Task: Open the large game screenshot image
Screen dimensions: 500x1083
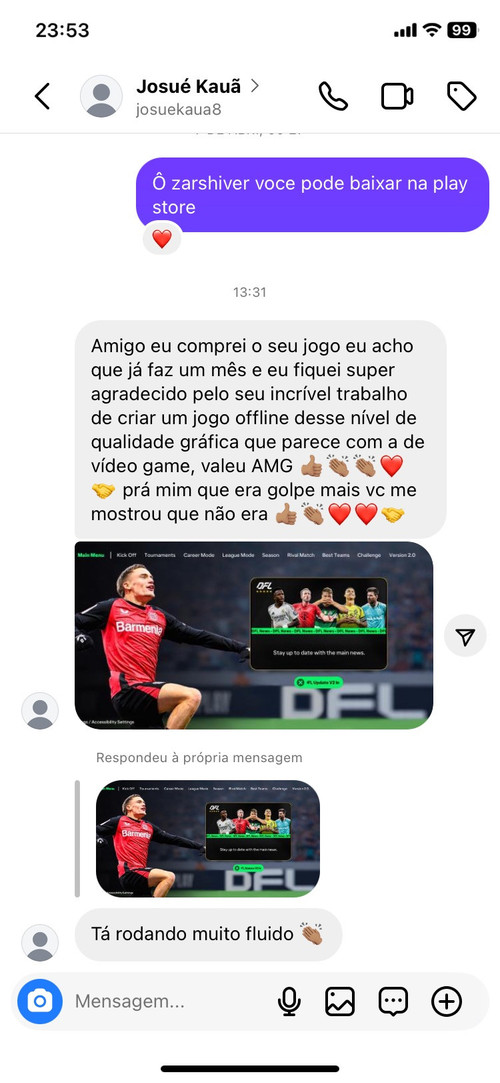Action: [x=253, y=635]
